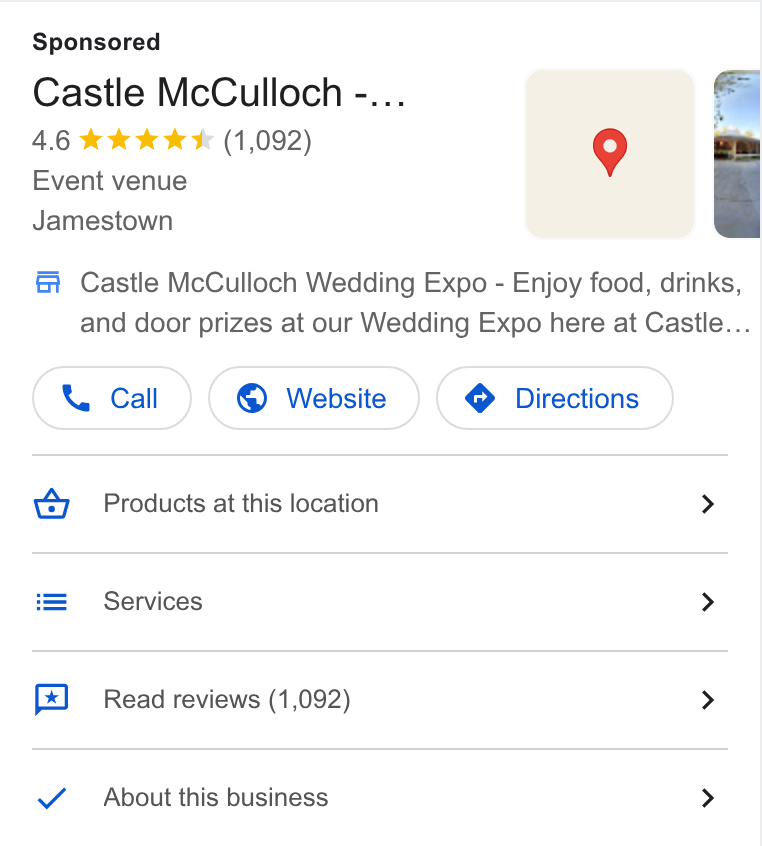Open the Wedding Expo post text
This screenshot has width=762, height=846.
pyautogui.click(x=416, y=303)
